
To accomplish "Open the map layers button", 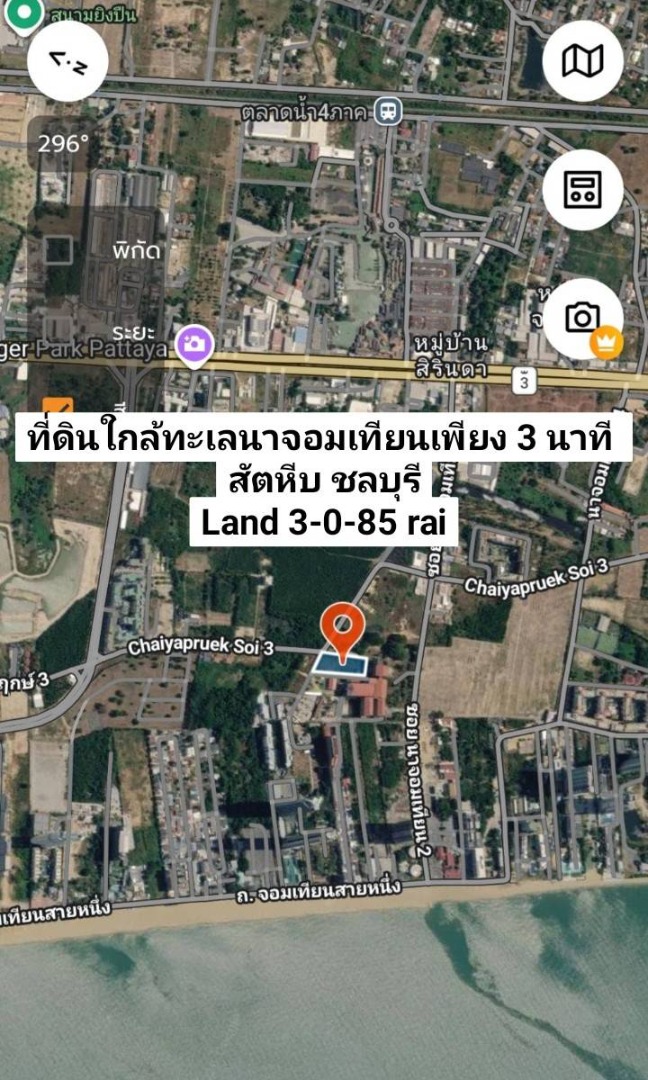I will (x=583, y=61).
